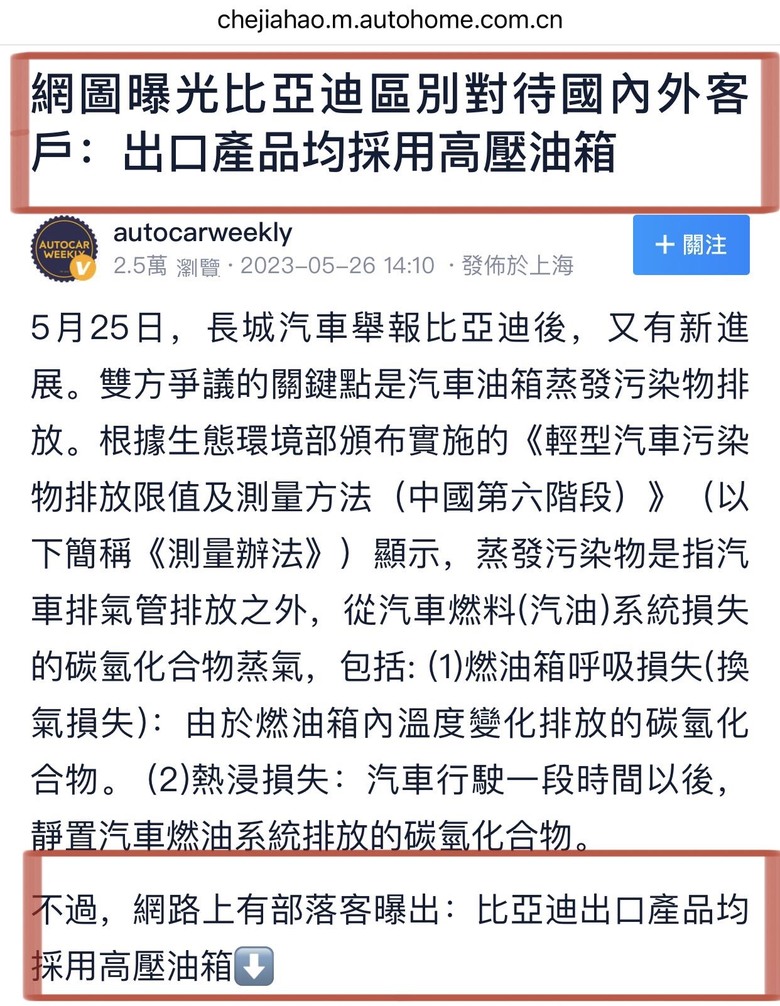This screenshot has height=1006, width=780.
Task: Tap the chejiahao.m.autohome.com.cn address bar
Action: tap(390, 20)
